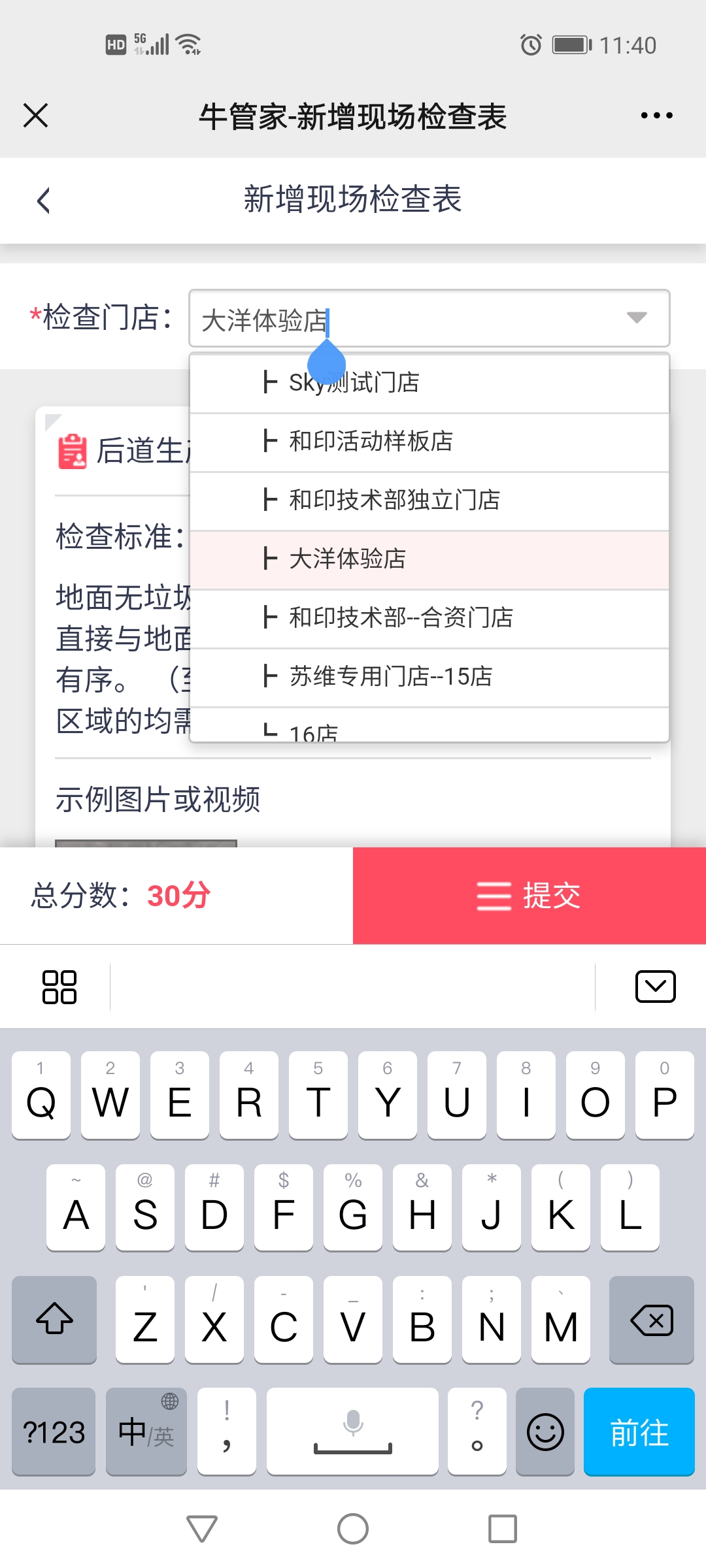This screenshot has width=706, height=1568.
Task: Collapse the store dropdown arrow
Action: (x=636, y=318)
